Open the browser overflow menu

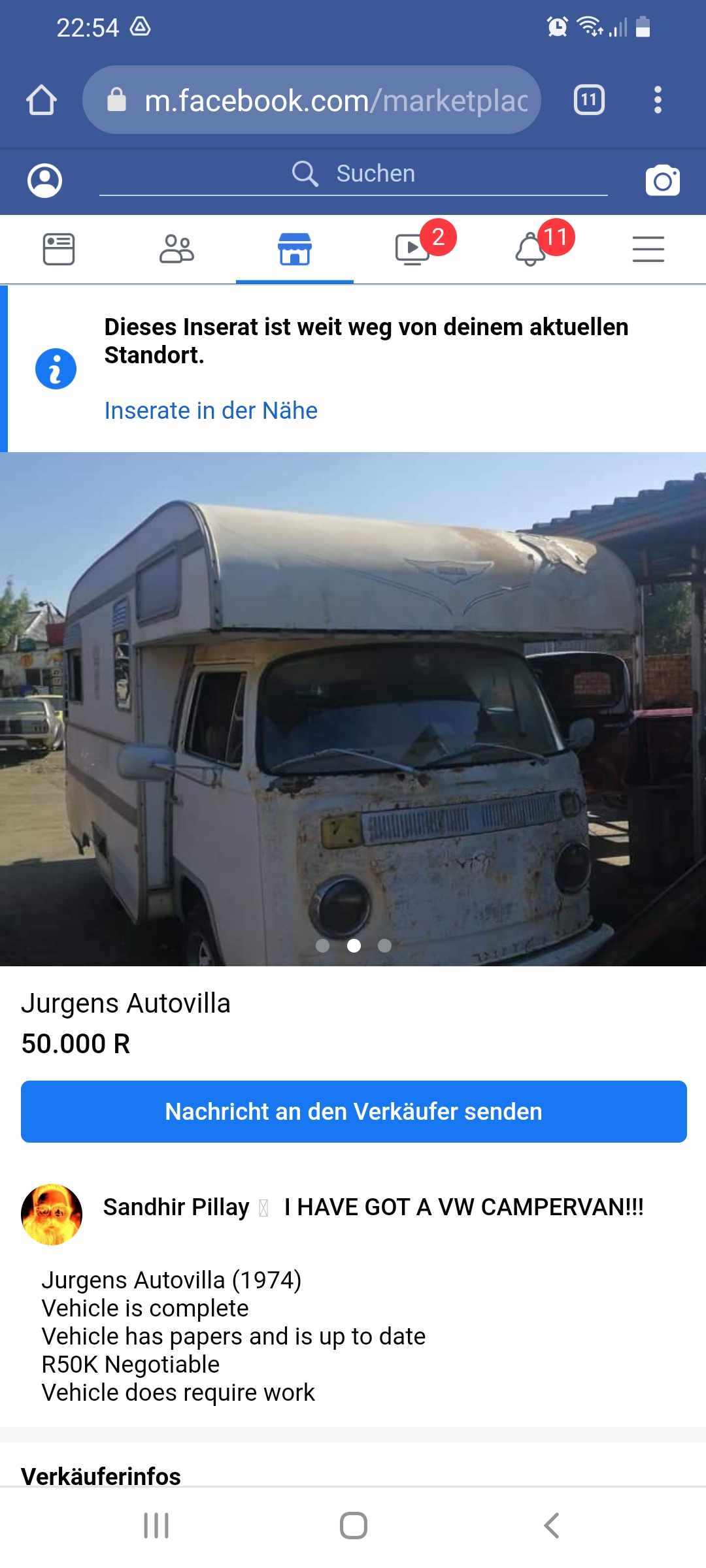pos(658,100)
